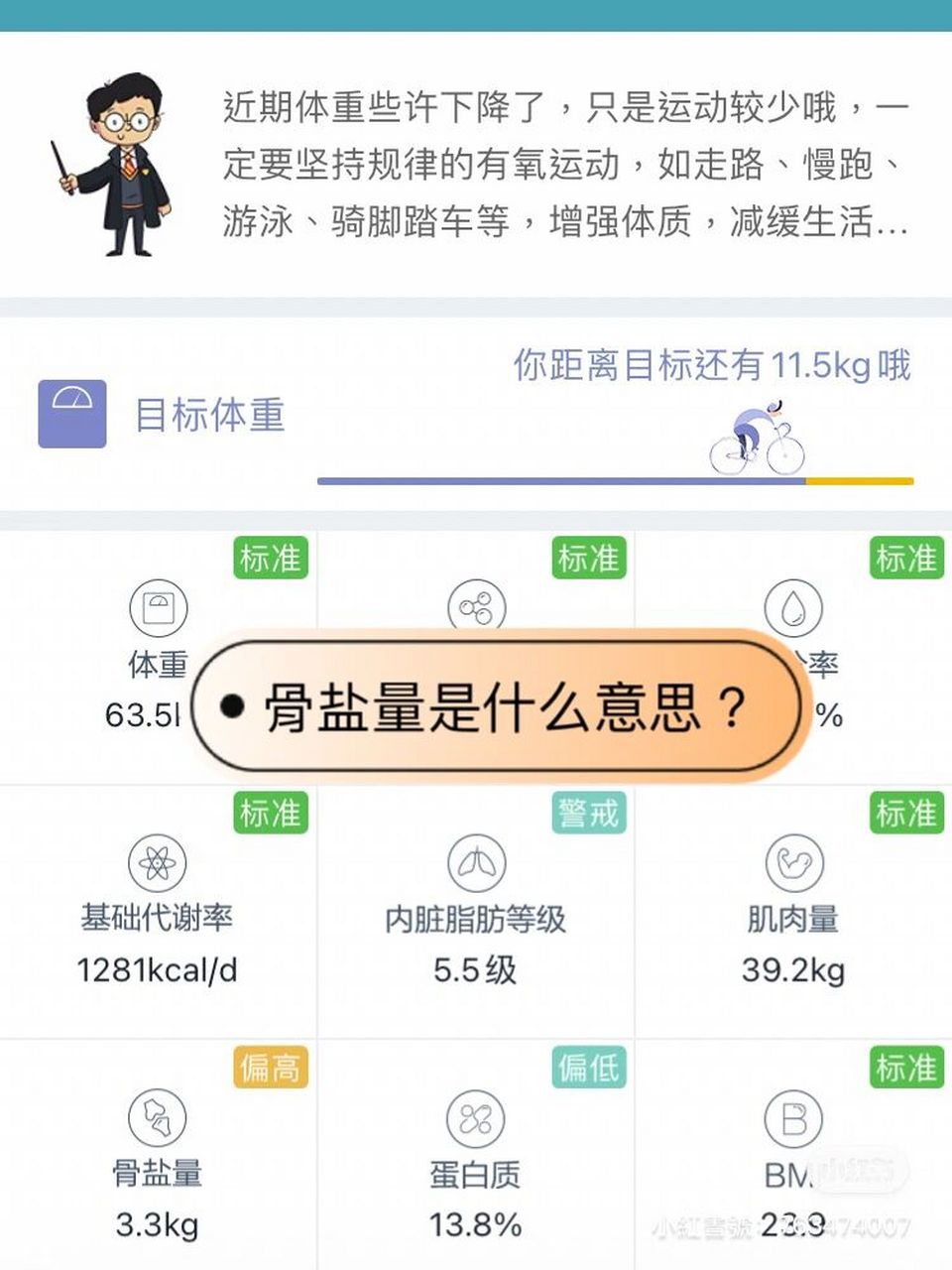Viewport: 952px width, 1270px height.
Task: Open the 目标体重 section
Action: coord(212,416)
